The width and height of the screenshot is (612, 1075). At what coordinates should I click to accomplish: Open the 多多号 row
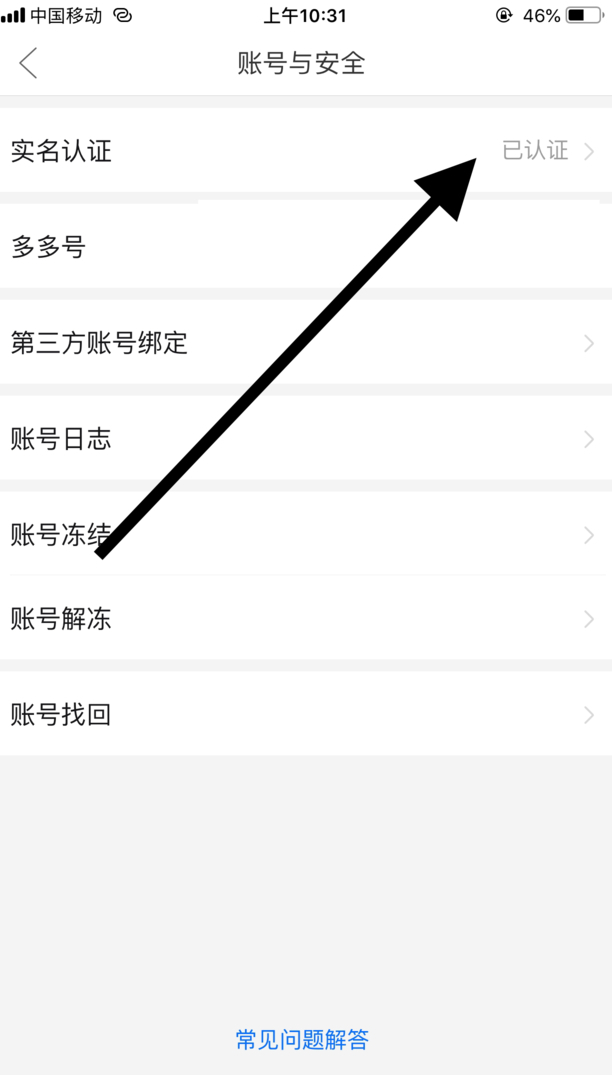click(306, 246)
